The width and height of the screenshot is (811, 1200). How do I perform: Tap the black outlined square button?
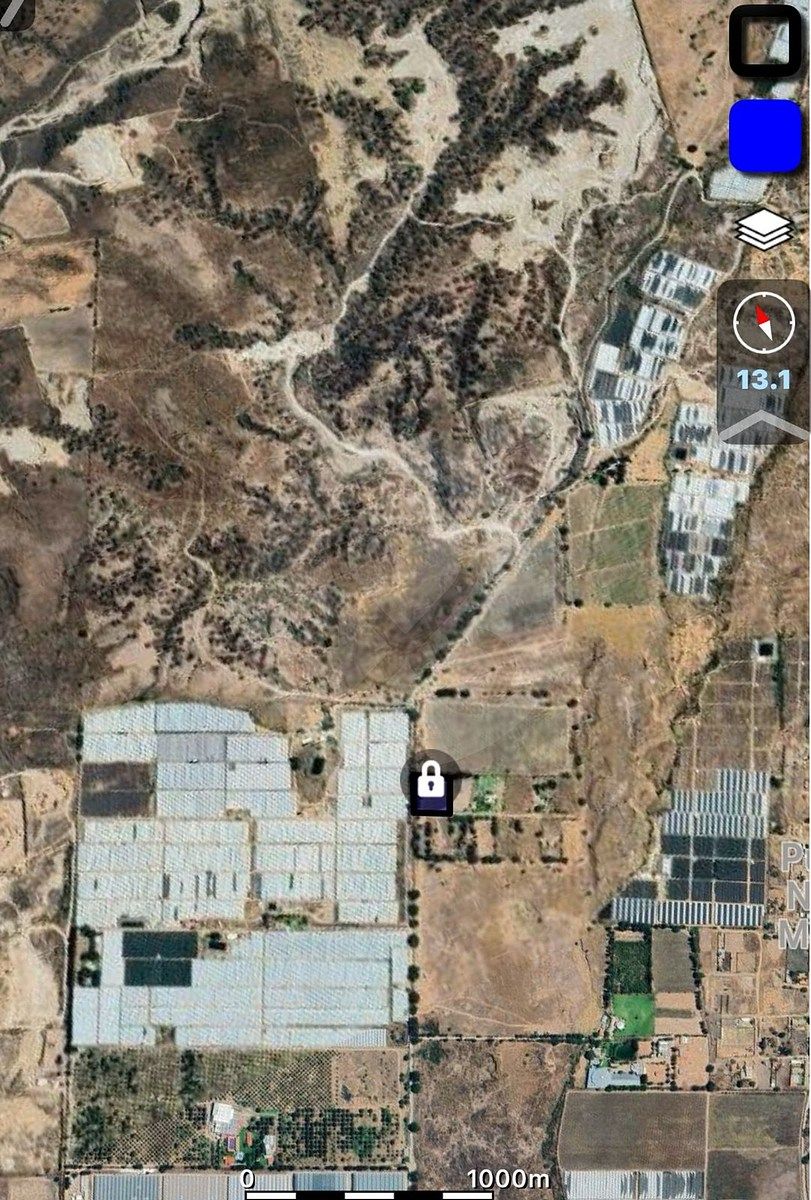pyautogui.click(x=764, y=41)
